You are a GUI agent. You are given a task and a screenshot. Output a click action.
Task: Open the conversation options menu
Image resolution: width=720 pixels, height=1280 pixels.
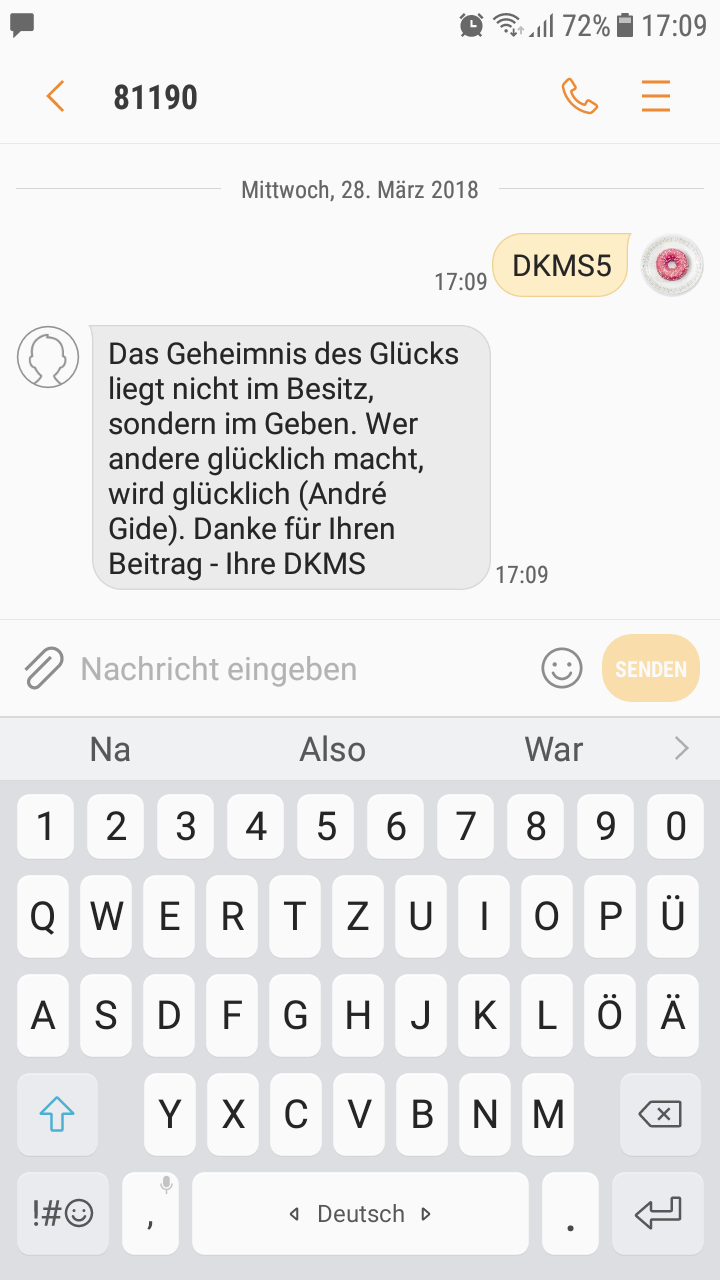(656, 97)
